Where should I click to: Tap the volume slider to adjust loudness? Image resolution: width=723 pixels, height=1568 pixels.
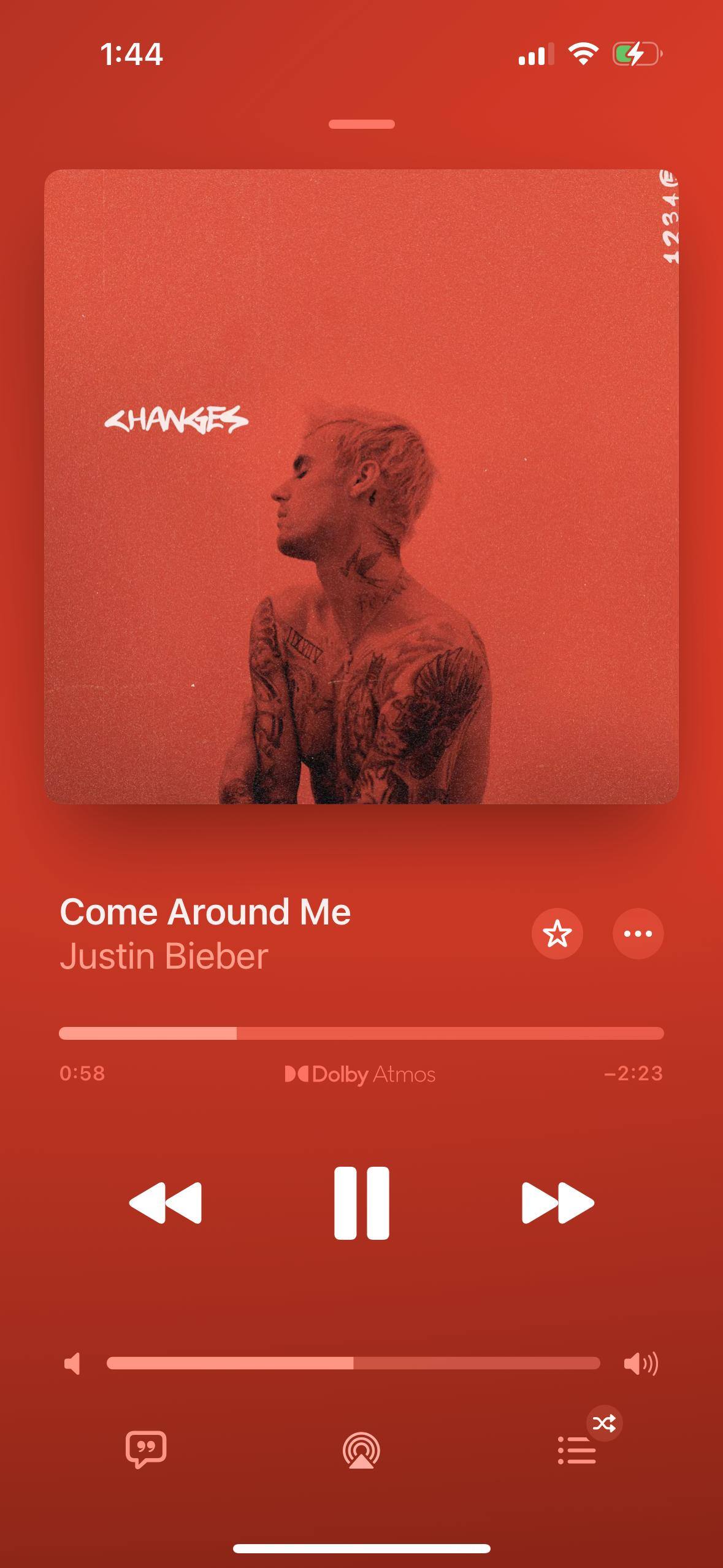(353, 1363)
